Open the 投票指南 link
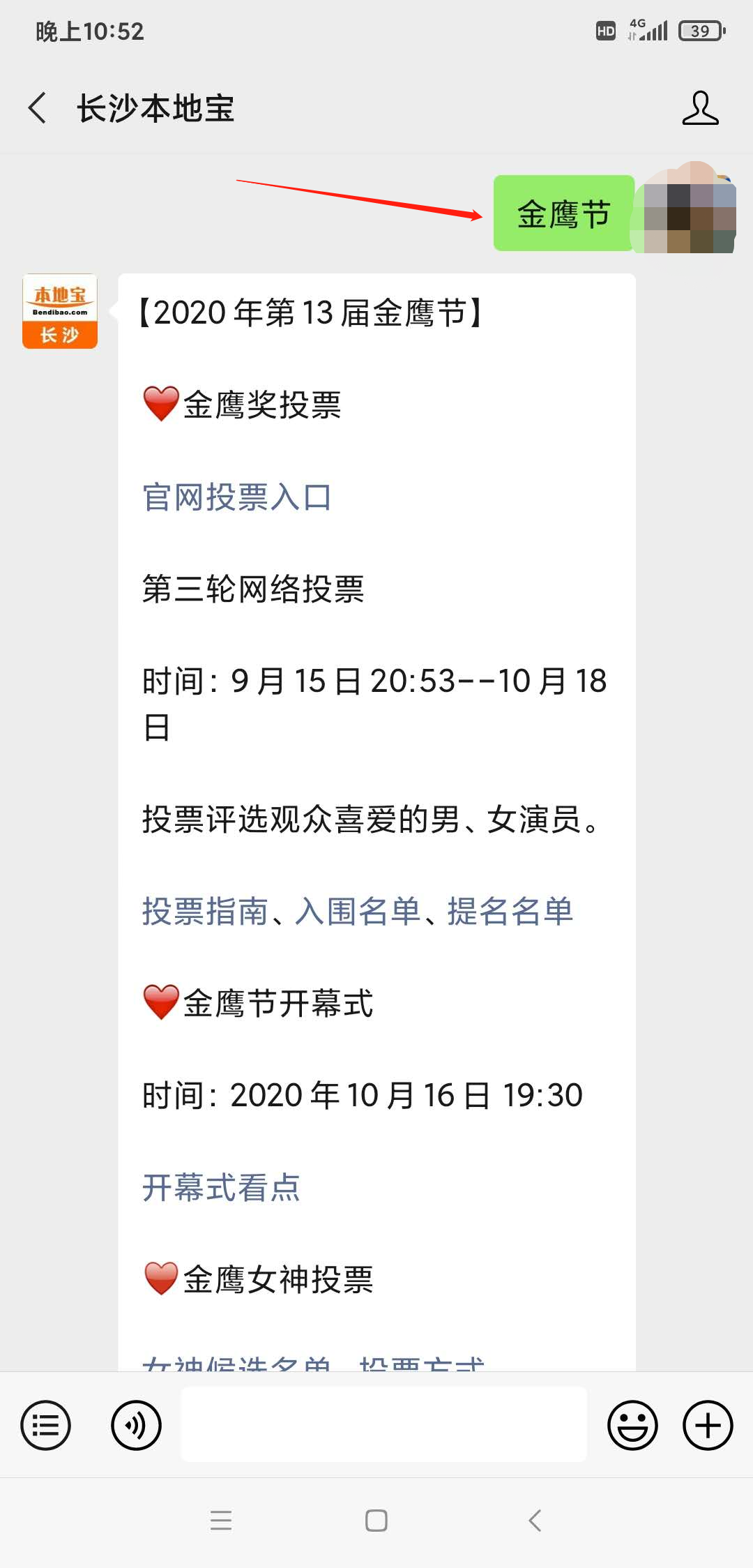753x1568 pixels. tap(207, 911)
